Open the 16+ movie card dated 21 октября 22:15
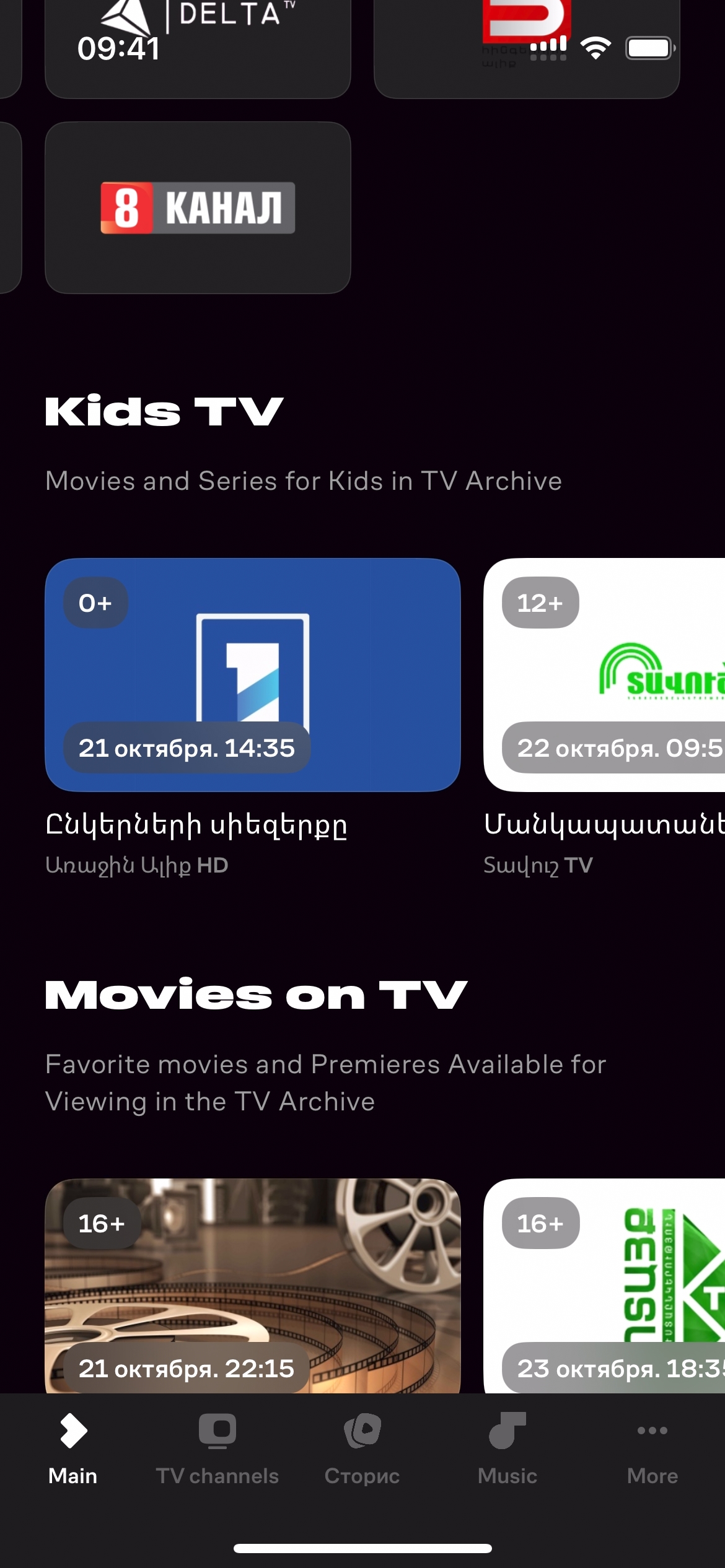Viewport: 725px width, 1568px height. [252, 1285]
